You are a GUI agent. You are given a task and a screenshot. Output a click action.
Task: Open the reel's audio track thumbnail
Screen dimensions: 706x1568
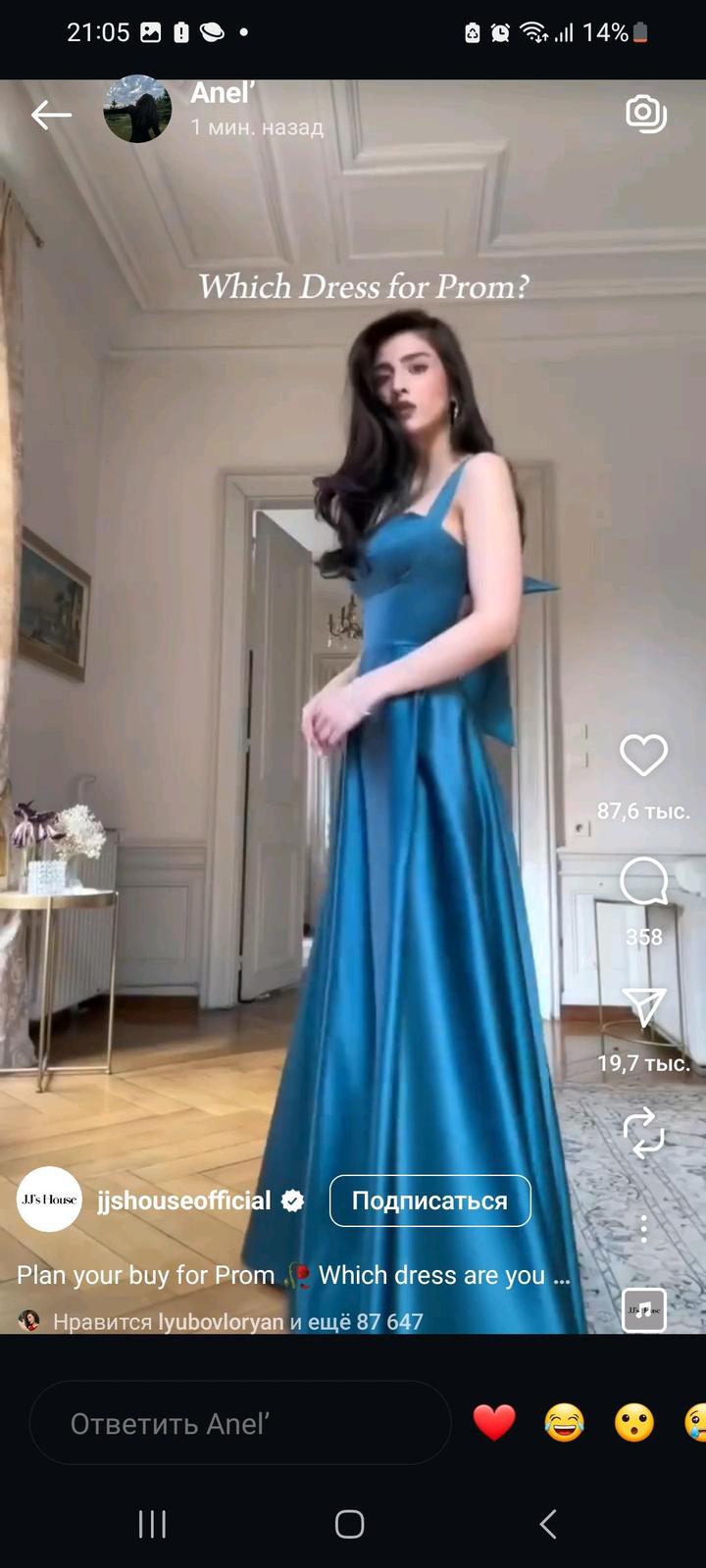(644, 1310)
